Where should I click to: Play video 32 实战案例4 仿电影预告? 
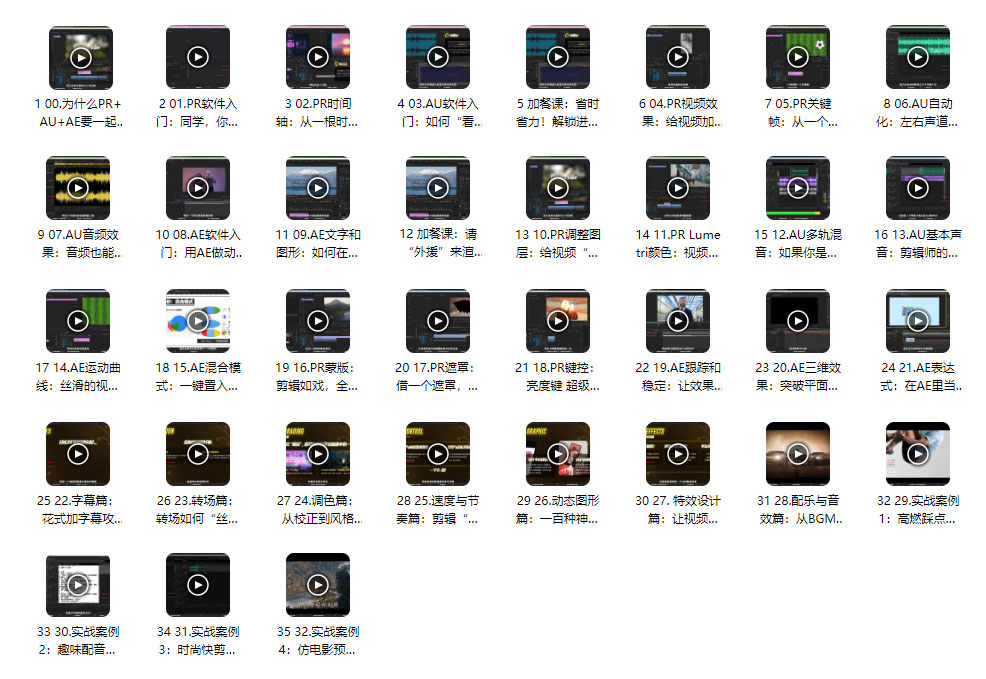pos(318,586)
